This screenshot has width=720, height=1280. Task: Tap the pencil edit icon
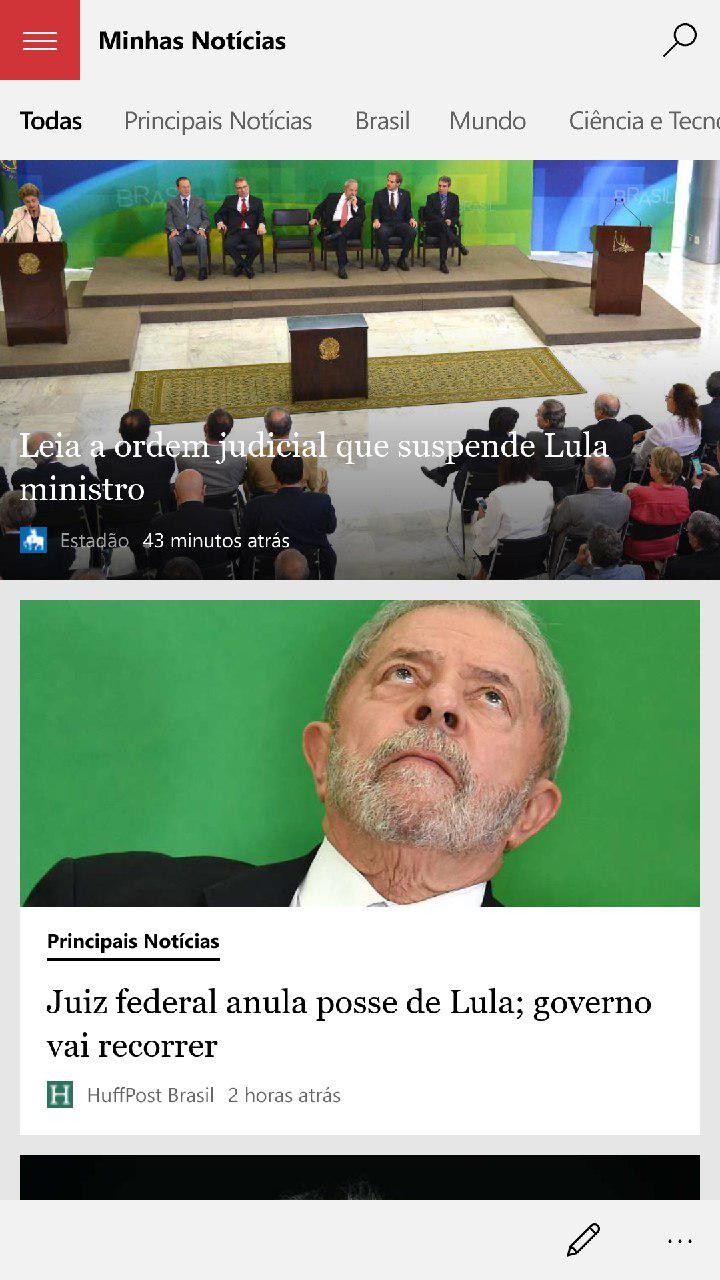tap(583, 1240)
